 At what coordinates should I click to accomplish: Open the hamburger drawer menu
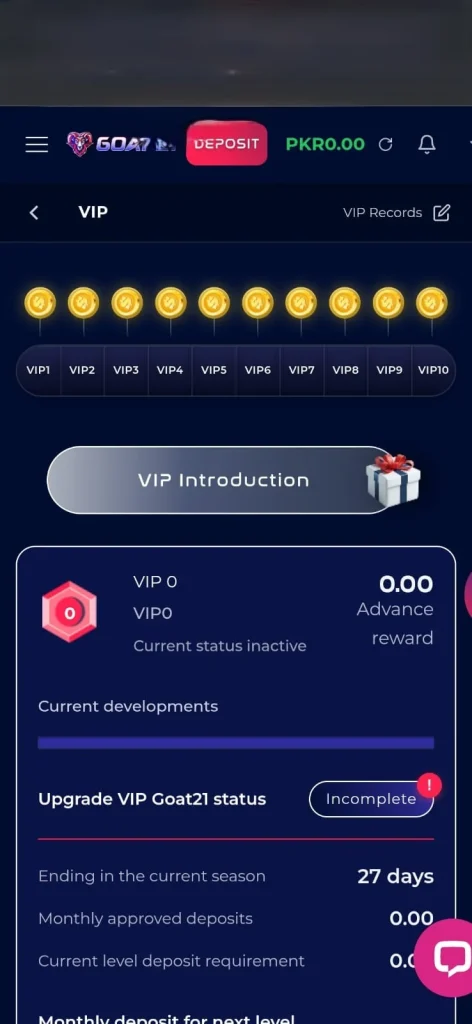(x=37, y=144)
